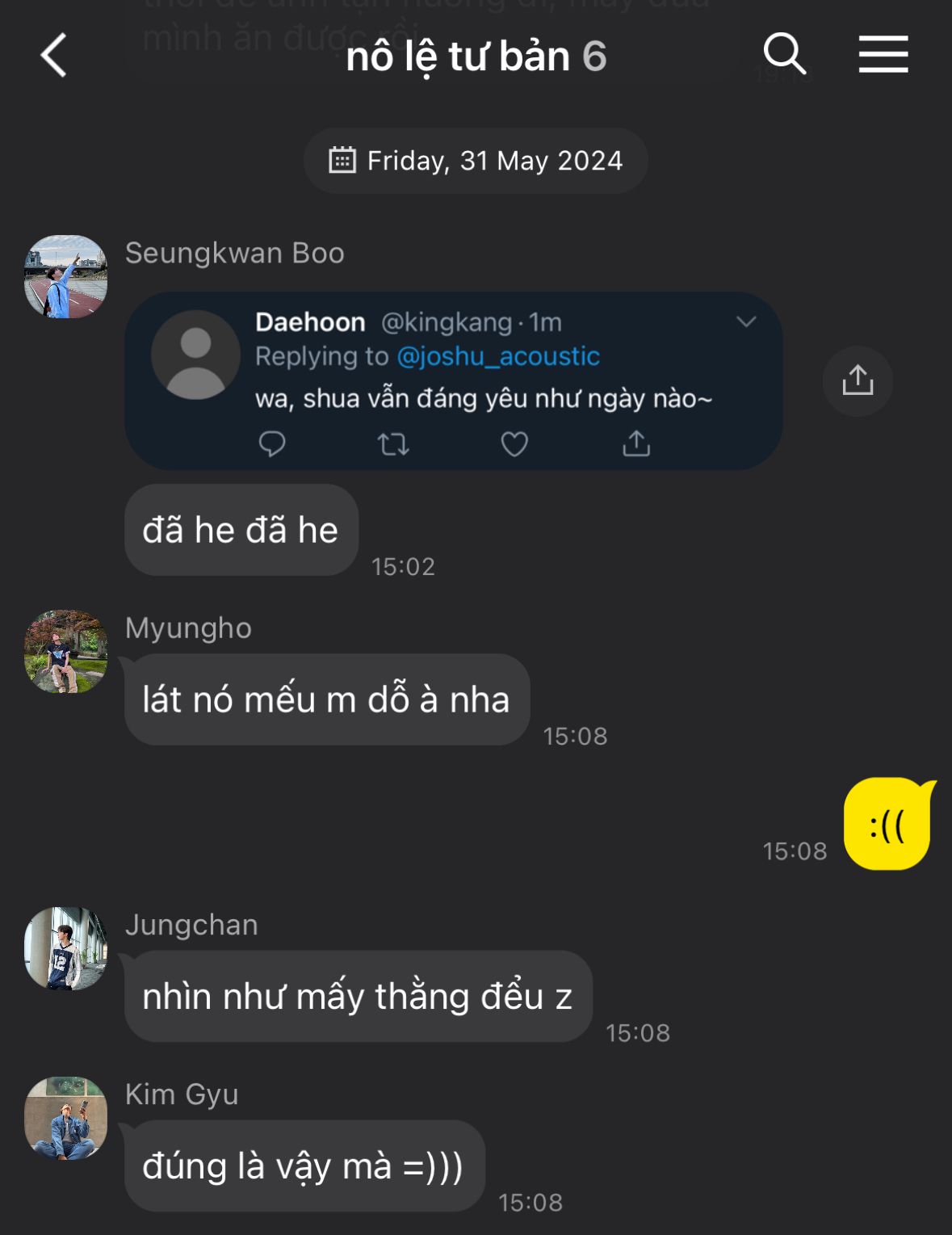Open Seungkwan Boo's profile picture

(66, 277)
